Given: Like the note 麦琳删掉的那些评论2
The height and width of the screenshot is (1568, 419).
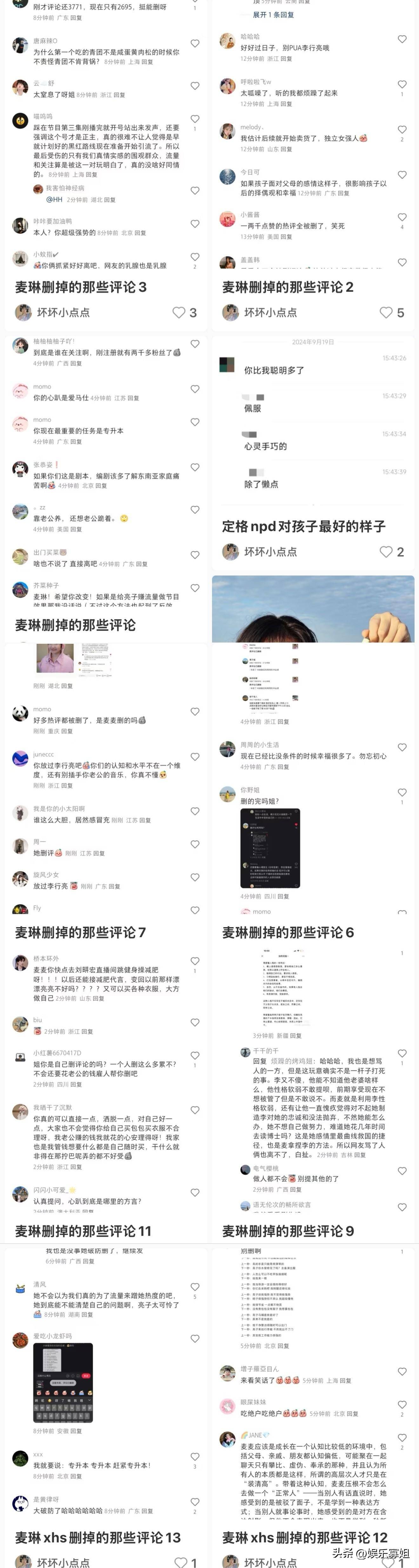Looking at the screenshot, I should [386, 313].
